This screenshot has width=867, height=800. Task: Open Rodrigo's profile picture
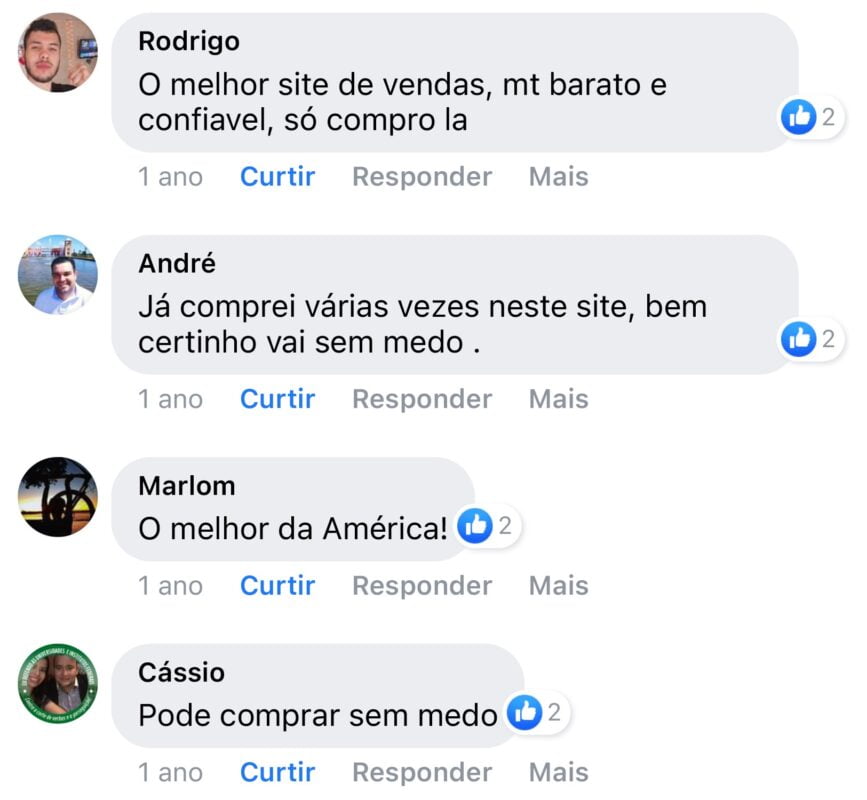[x=58, y=52]
